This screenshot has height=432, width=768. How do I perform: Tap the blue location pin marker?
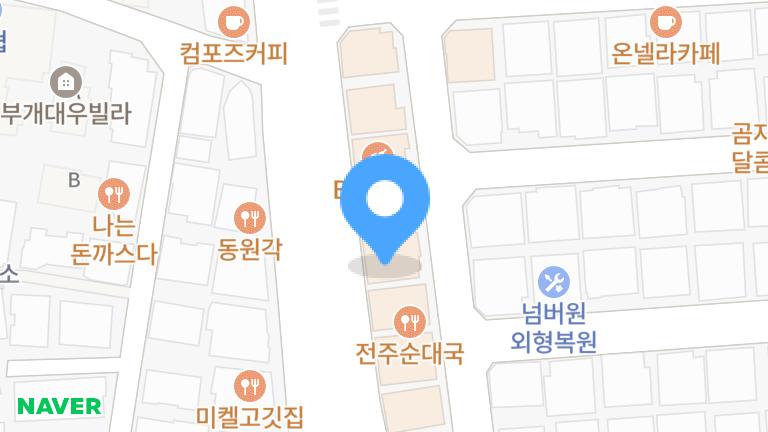point(385,201)
